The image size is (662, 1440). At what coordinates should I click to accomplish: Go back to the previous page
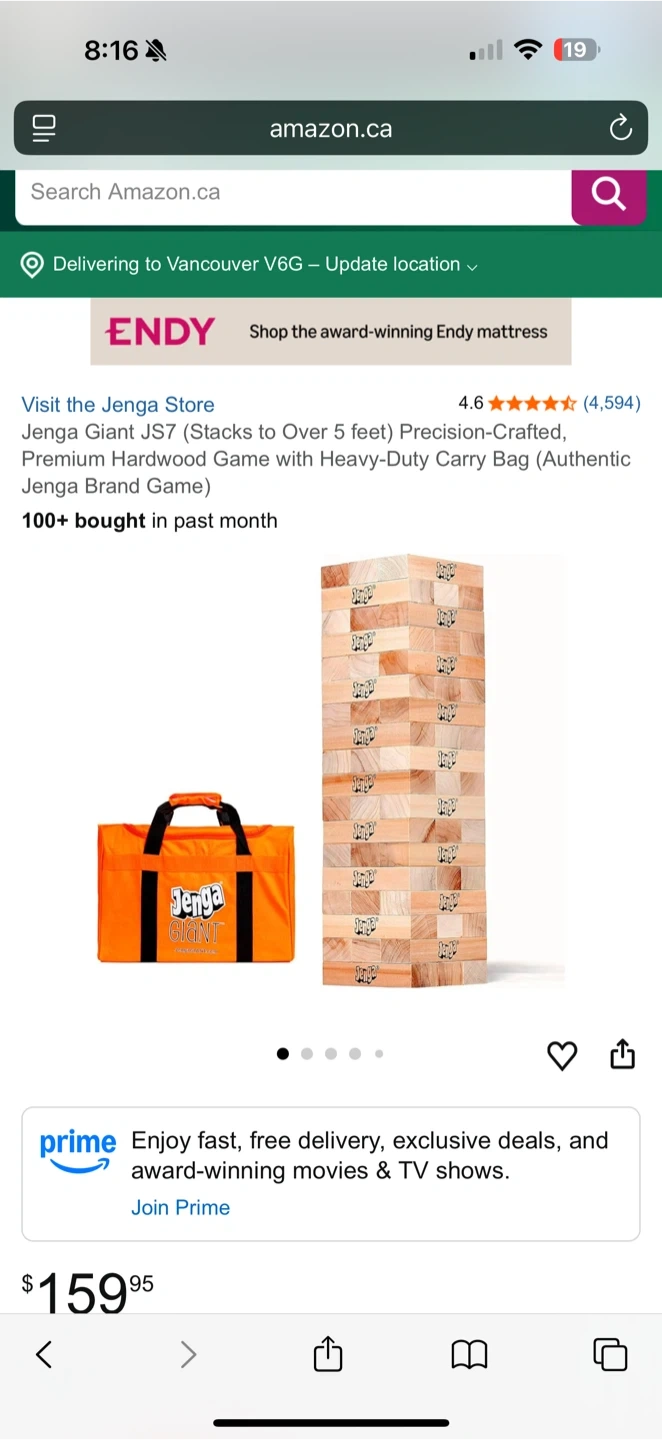(44, 1354)
